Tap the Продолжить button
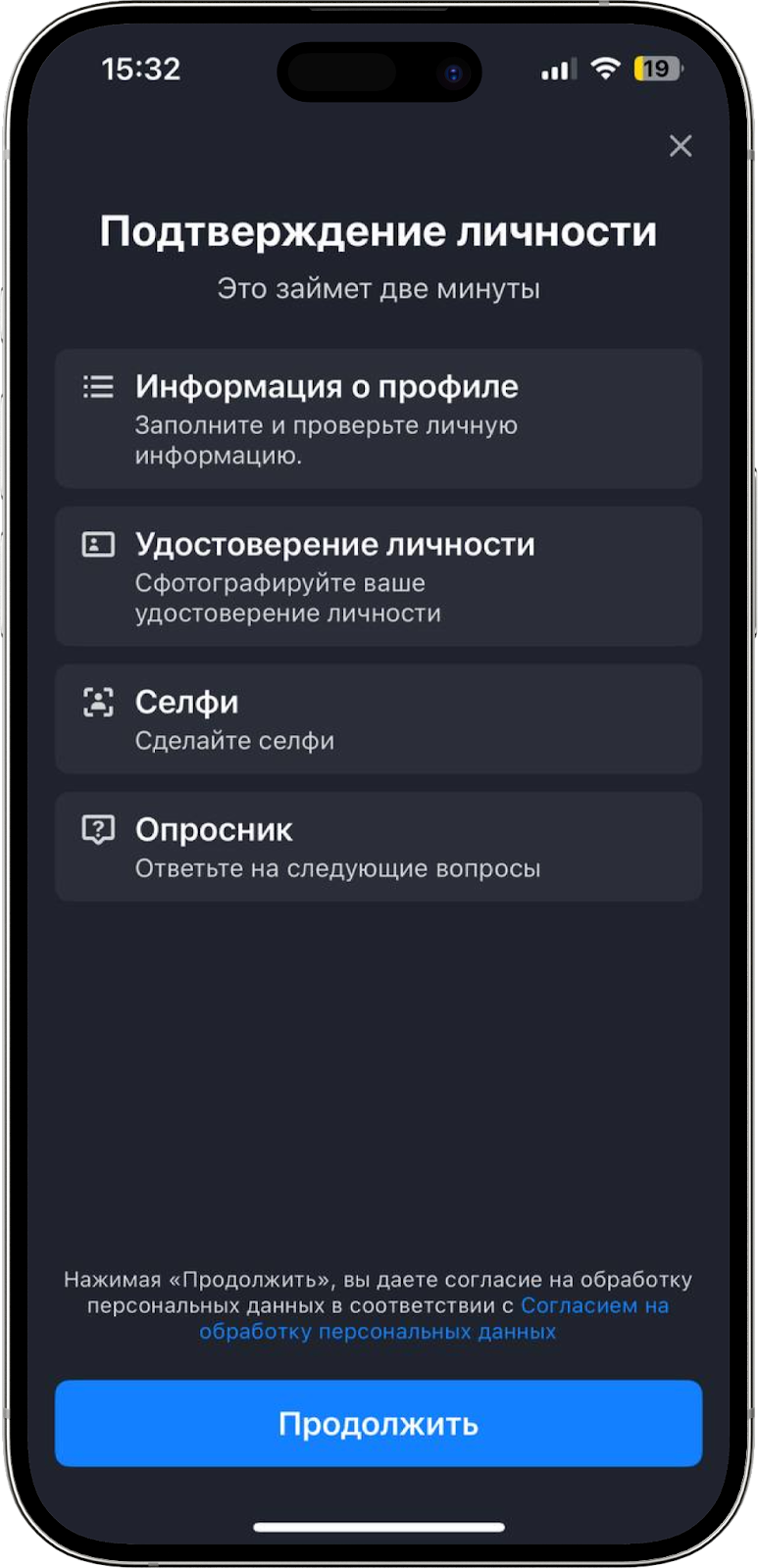The image size is (758, 1568). (x=379, y=1423)
